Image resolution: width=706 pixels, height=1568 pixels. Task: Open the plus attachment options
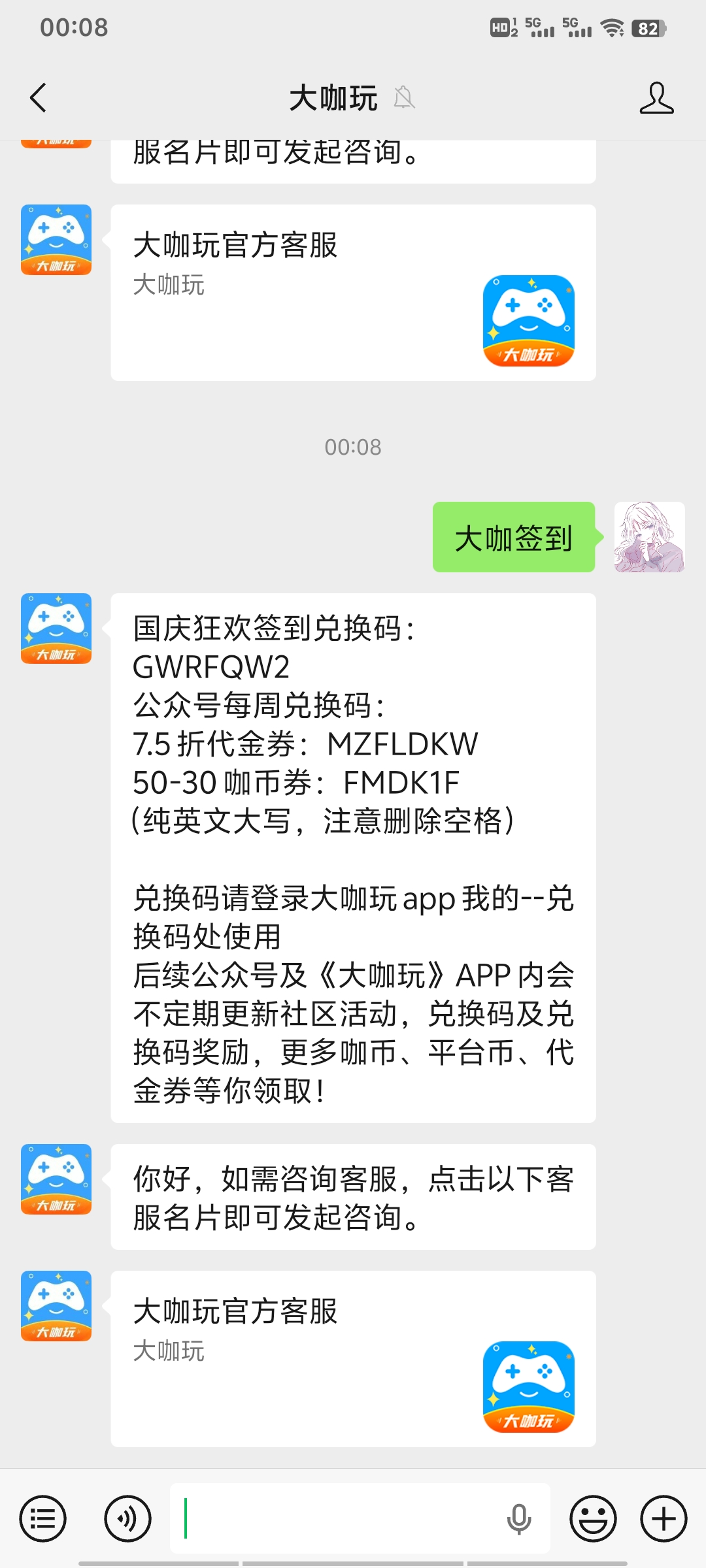[x=664, y=1518]
